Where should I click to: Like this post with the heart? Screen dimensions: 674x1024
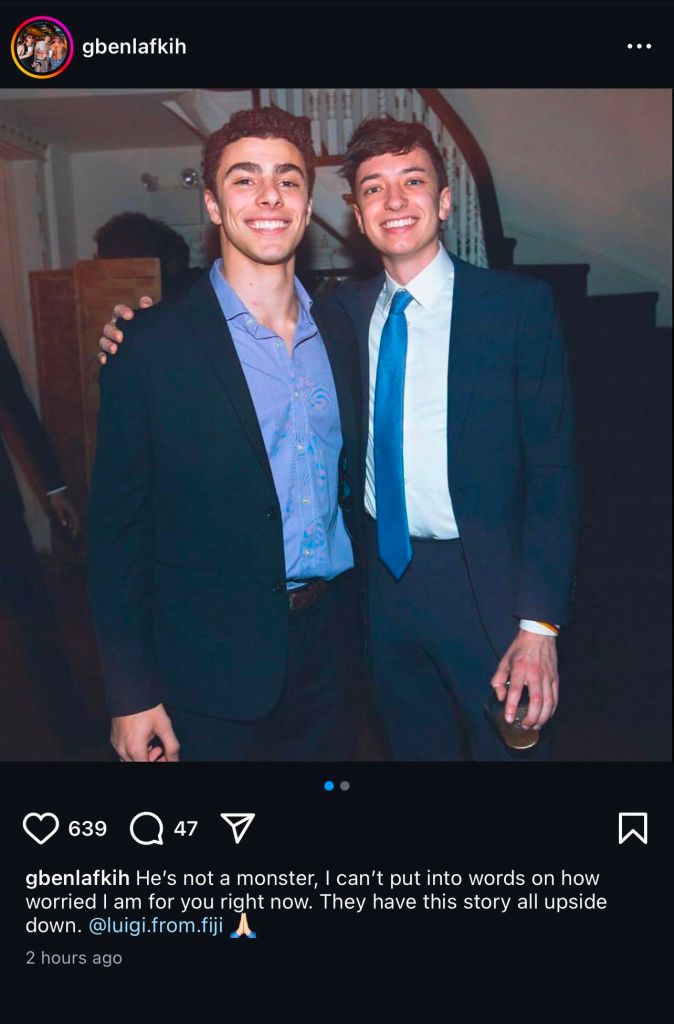(41, 828)
